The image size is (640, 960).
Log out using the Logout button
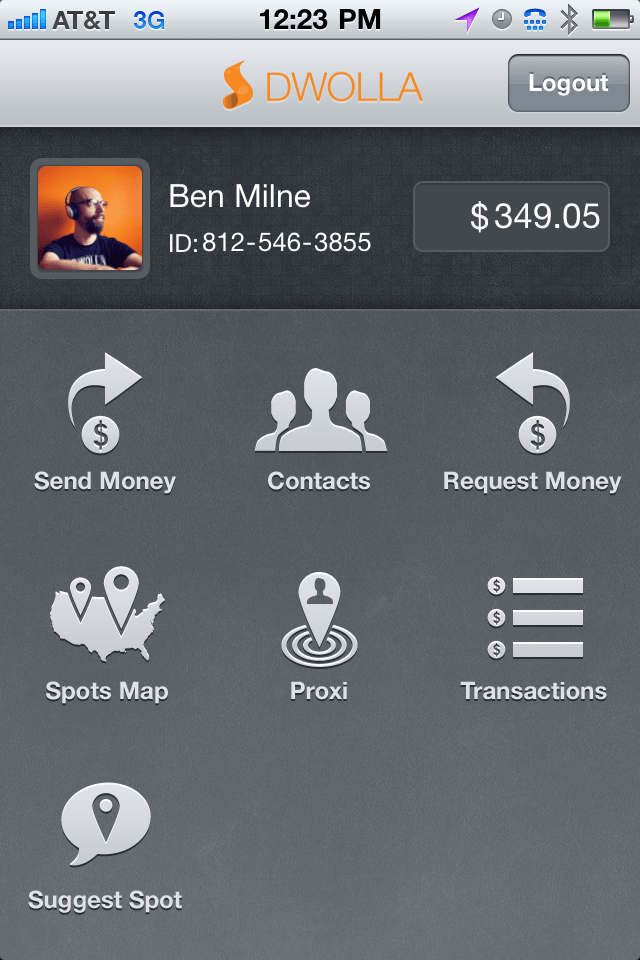[x=567, y=83]
